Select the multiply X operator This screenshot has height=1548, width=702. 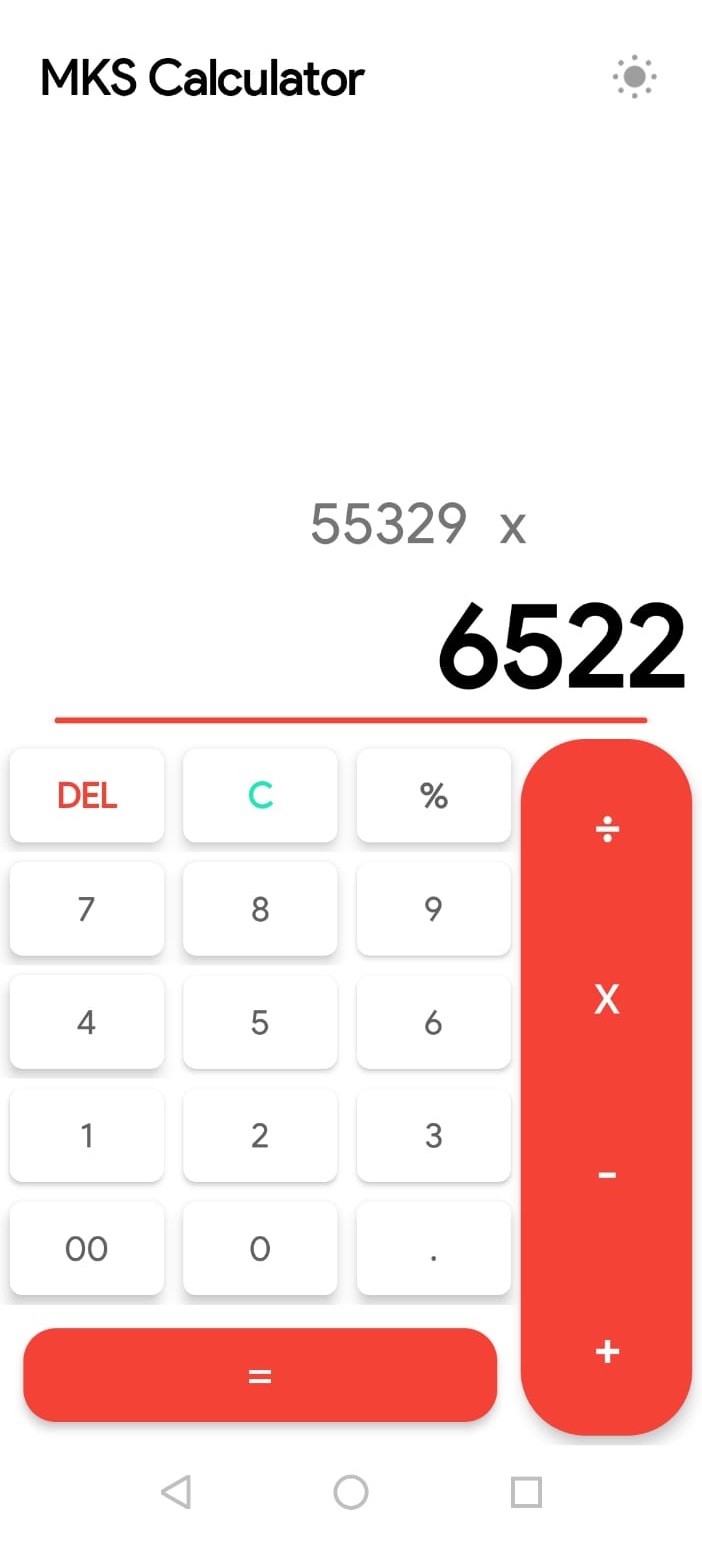click(606, 999)
